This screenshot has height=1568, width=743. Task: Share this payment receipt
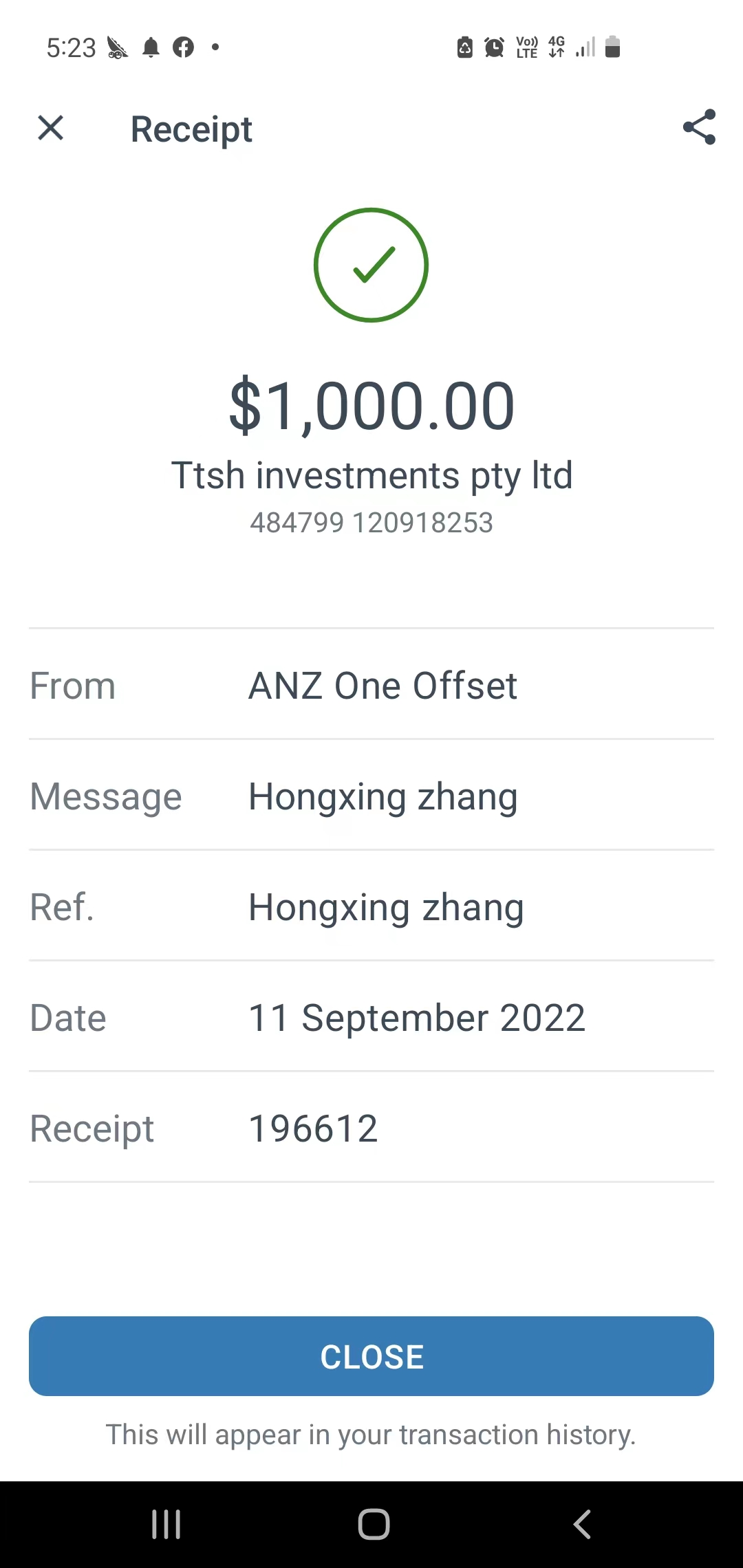699,127
